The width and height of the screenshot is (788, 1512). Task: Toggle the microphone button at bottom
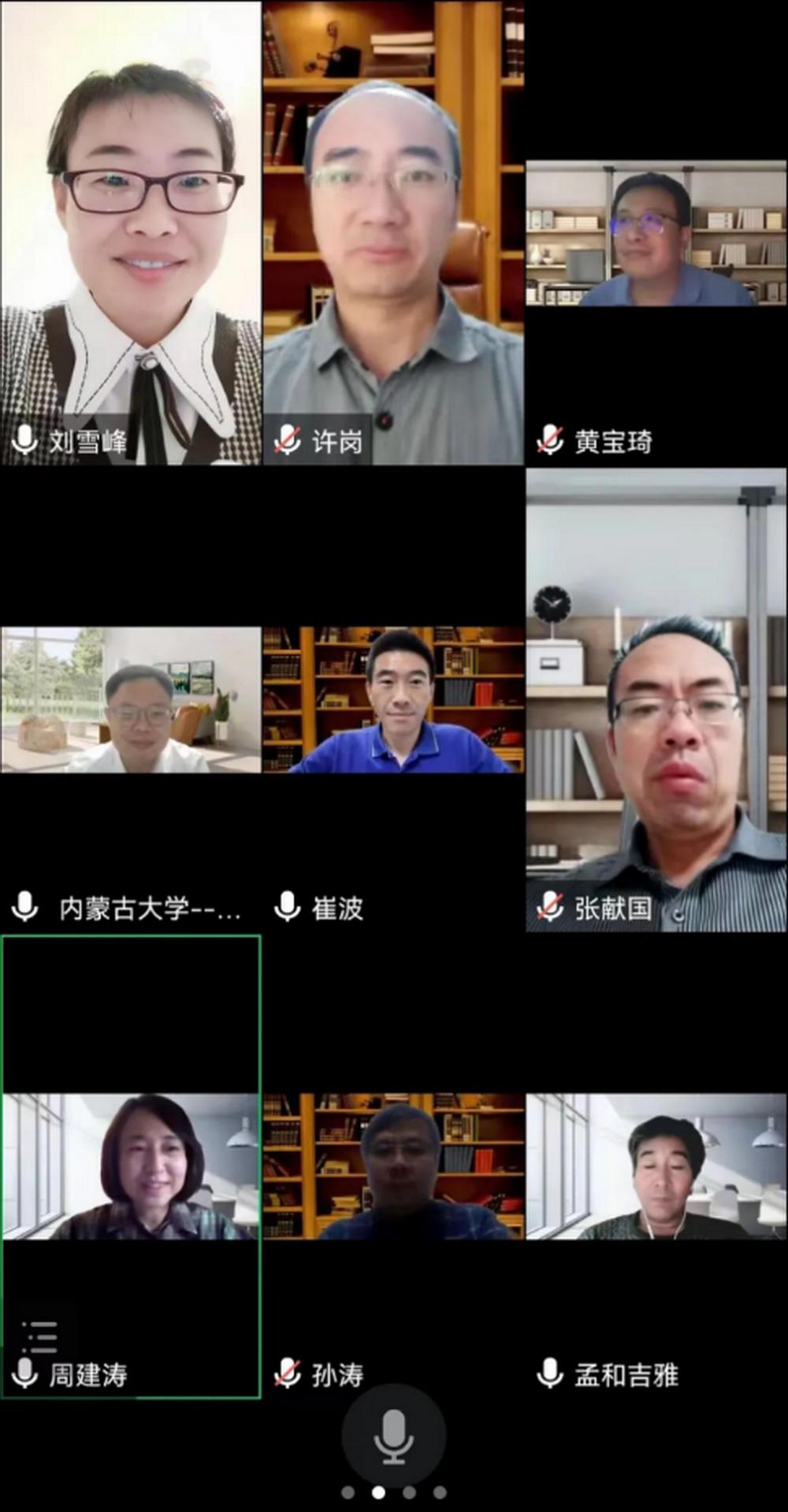coord(393,1436)
